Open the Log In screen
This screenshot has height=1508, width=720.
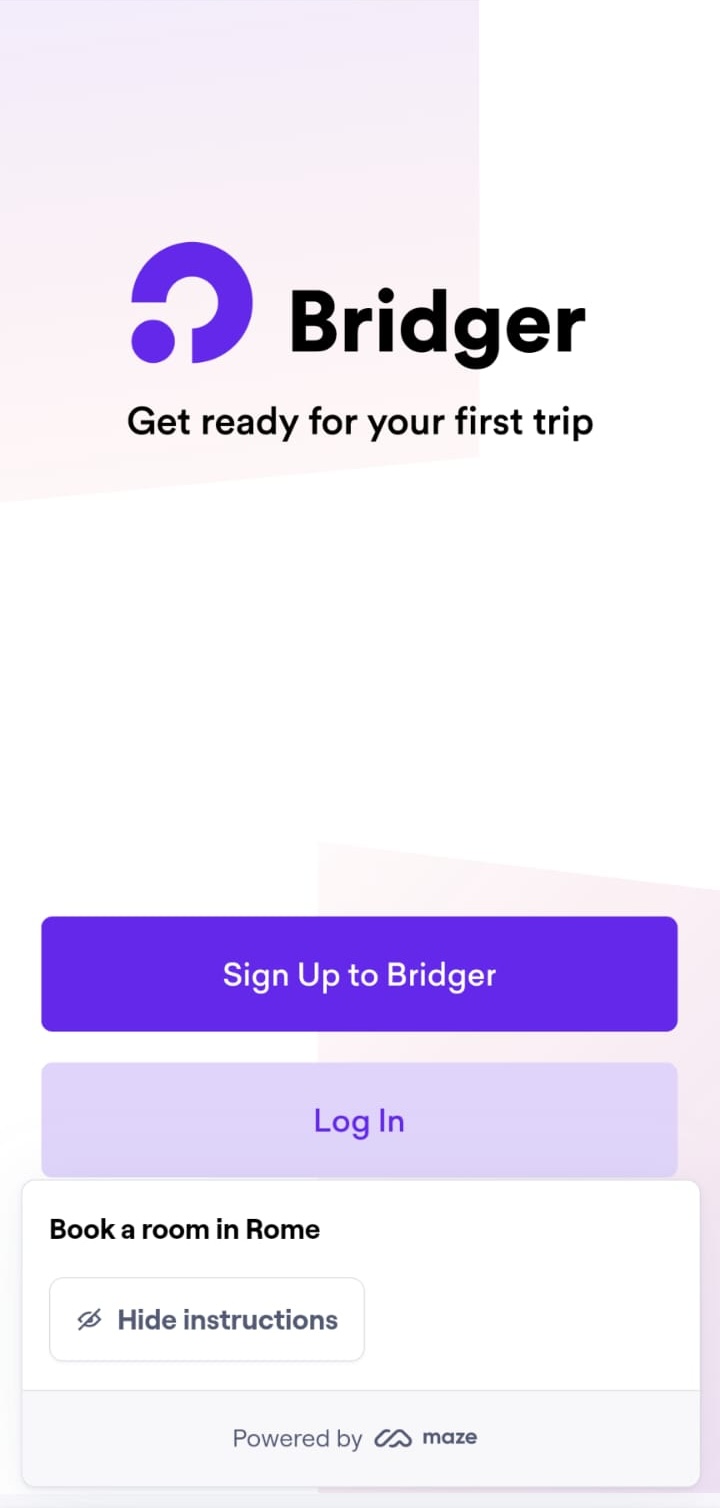click(359, 1120)
